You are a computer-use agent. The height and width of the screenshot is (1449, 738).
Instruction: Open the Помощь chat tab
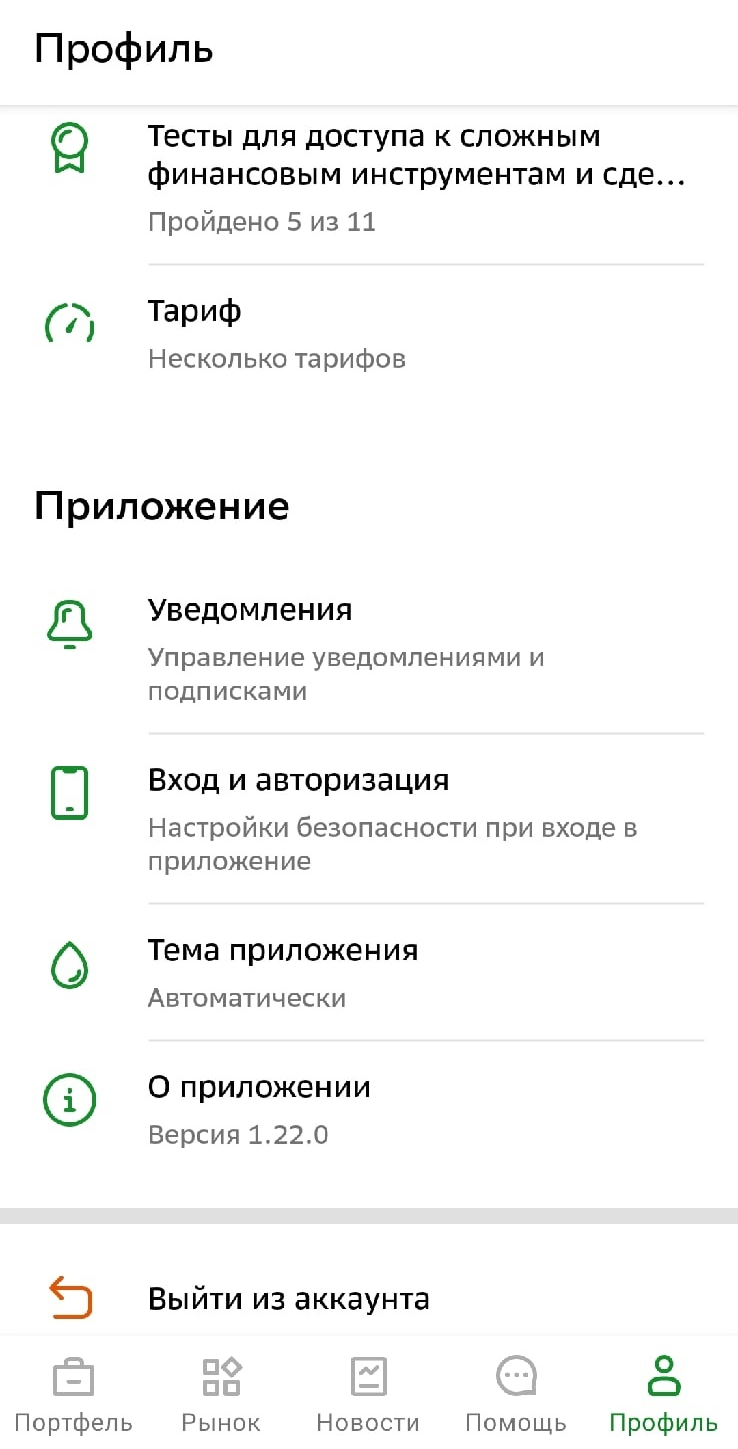pyautogui.click(x=516, y=1395)
